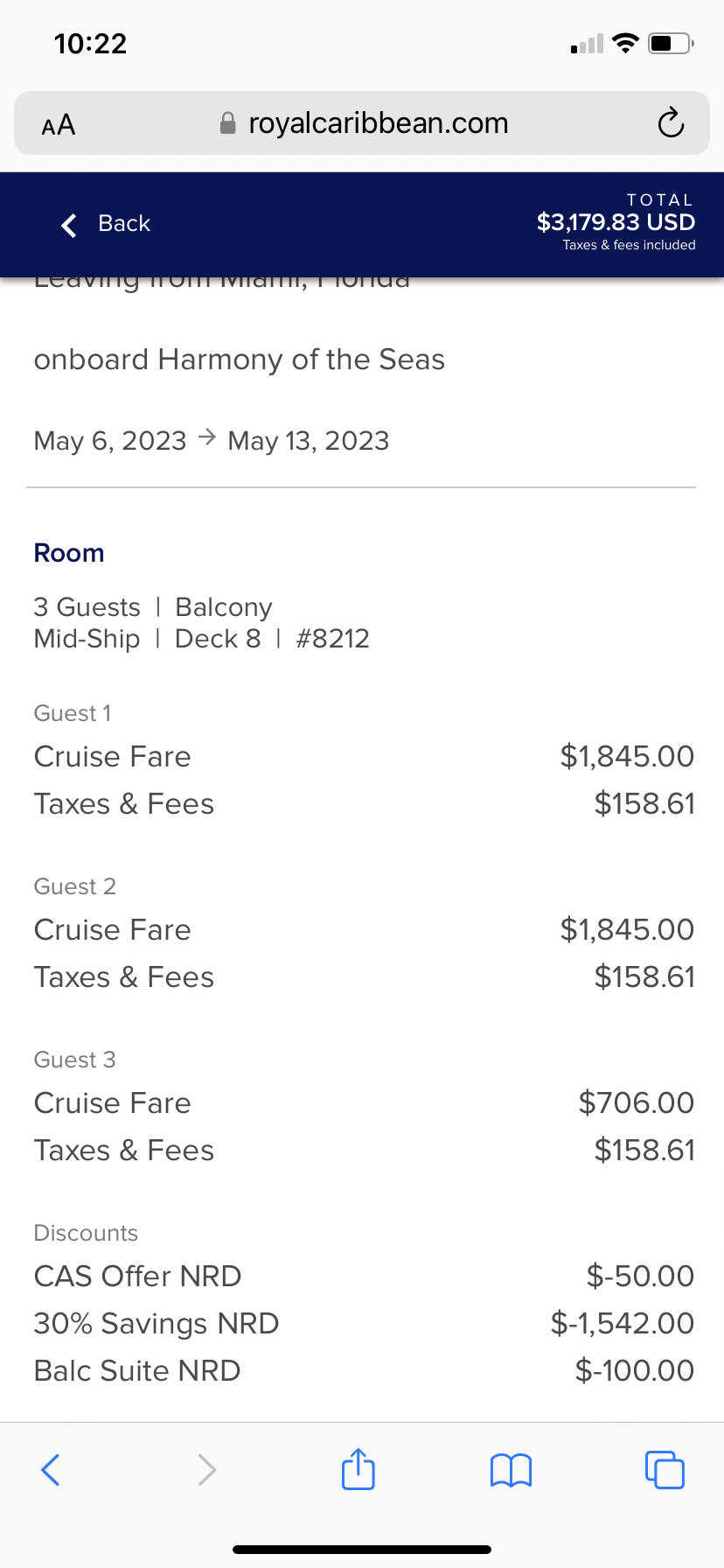Screen dimensions: 724x1568
Task: Open Safari bookmarks
Action: (x=512, y=1470)
